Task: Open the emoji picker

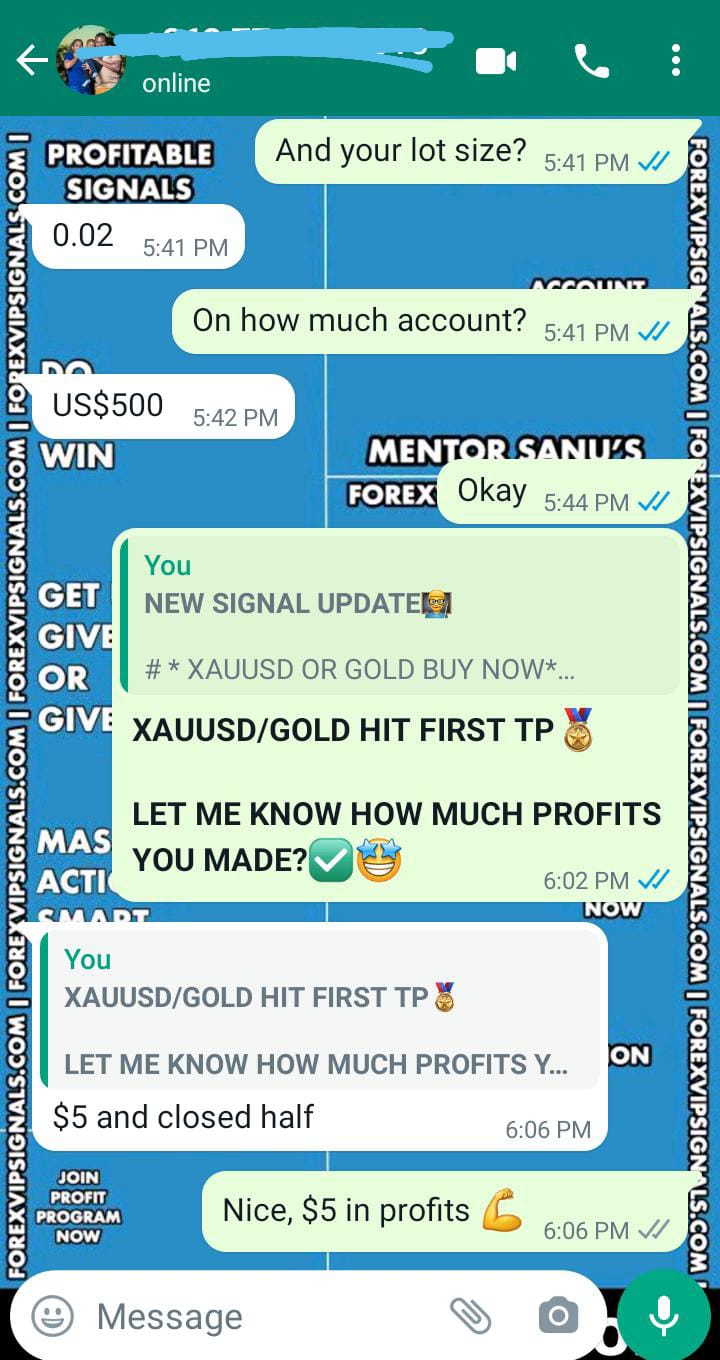Action: point(52,1316)
